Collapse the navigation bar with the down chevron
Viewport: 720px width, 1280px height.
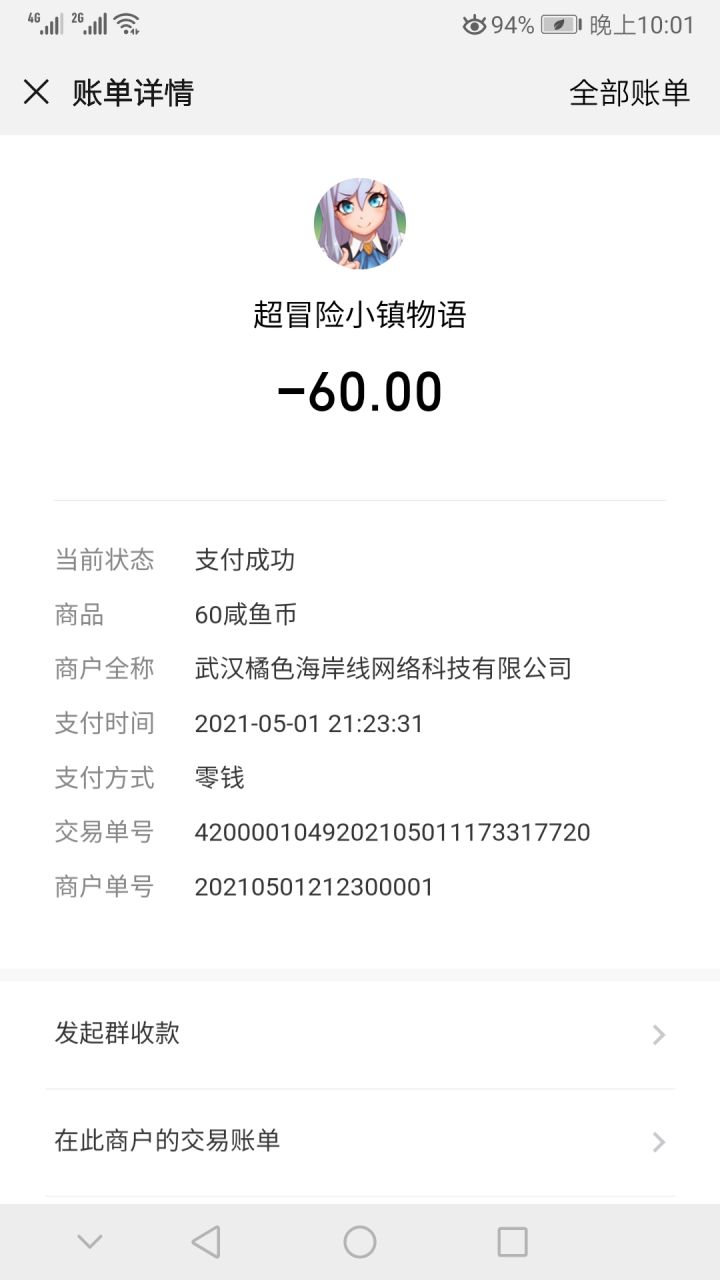tap(88, 1243)
